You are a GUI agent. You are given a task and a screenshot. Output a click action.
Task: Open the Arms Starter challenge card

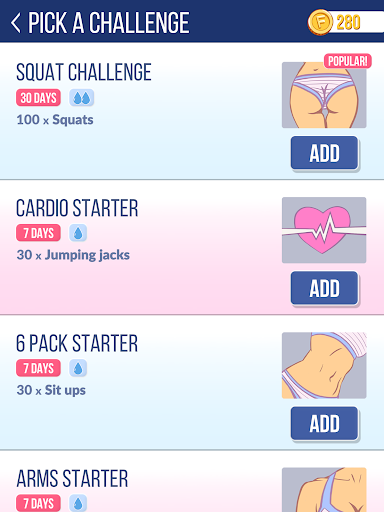(x=192, y=482)
